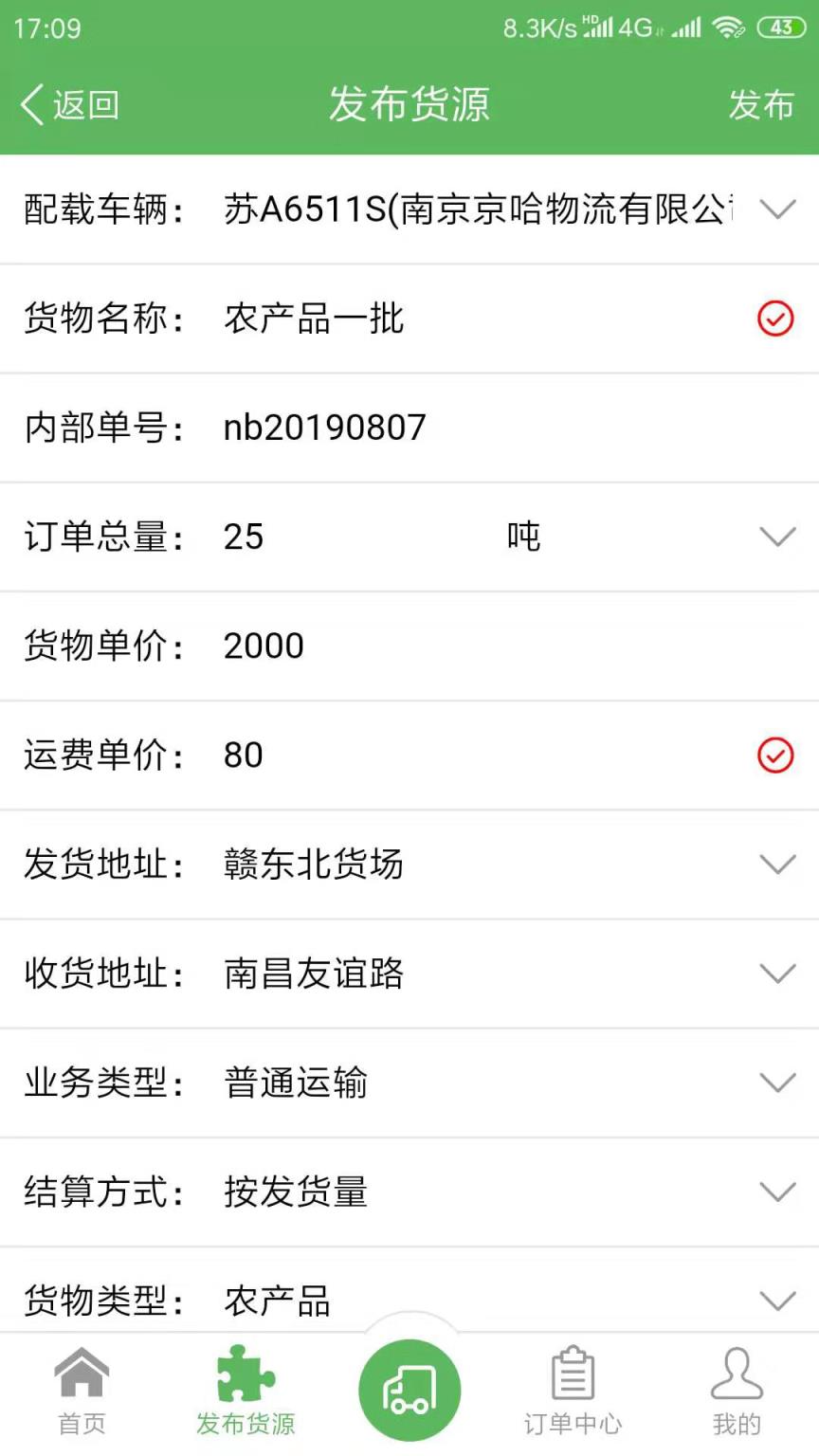Expand the 发货地址 dropdown
Screen dimensions: 819x1456
pyautogui.click(x=777, y=864)
